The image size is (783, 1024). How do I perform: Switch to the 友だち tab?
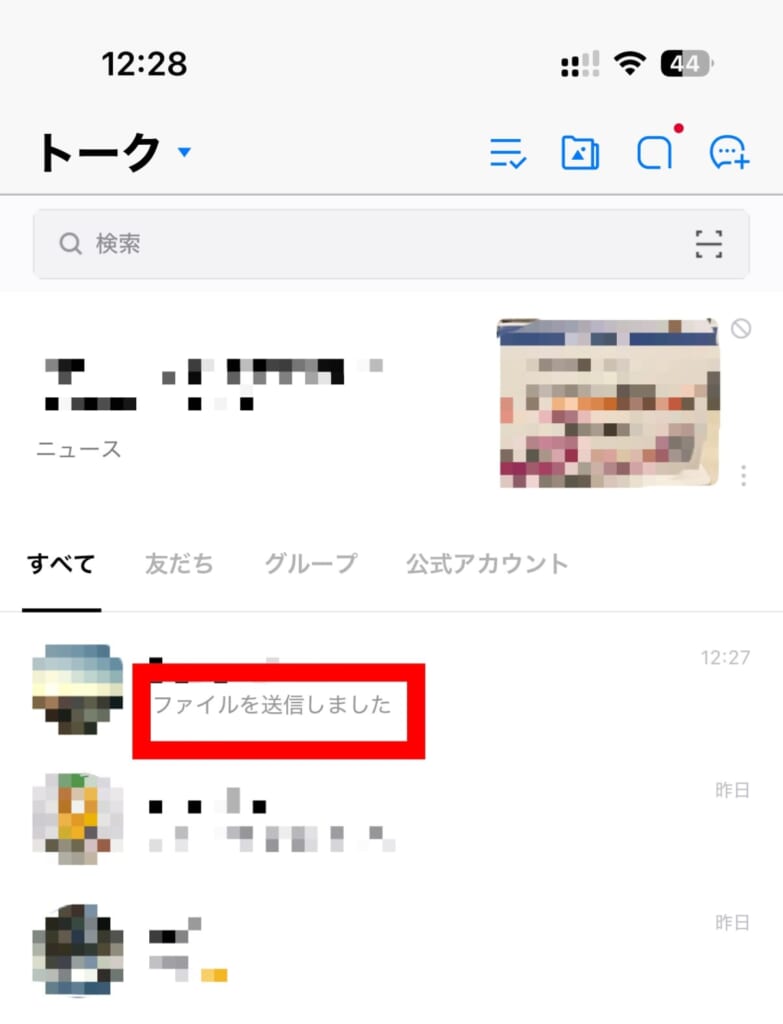179,564
